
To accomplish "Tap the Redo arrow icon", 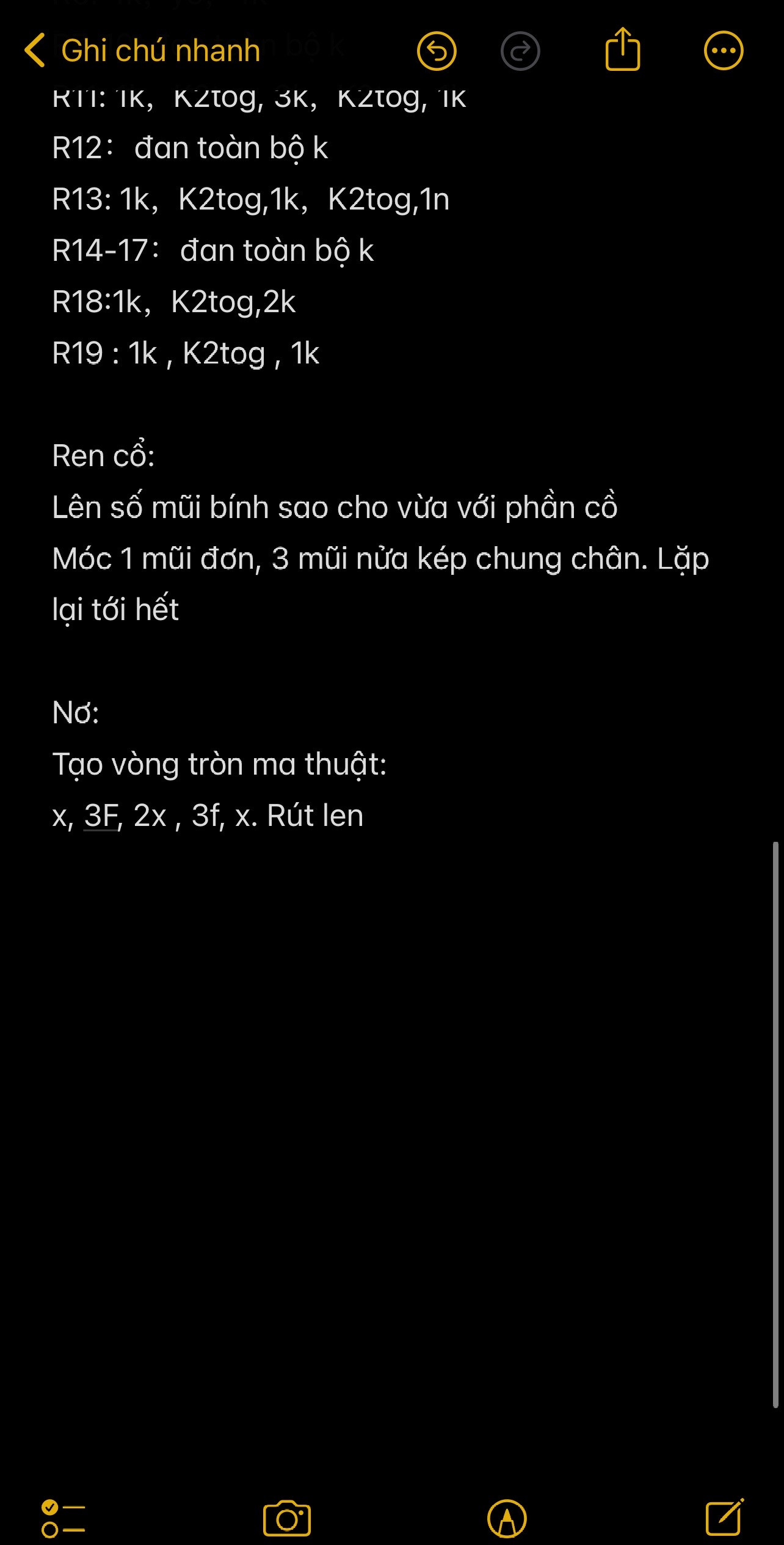I will pyautogui.click(x=520, y=53).
